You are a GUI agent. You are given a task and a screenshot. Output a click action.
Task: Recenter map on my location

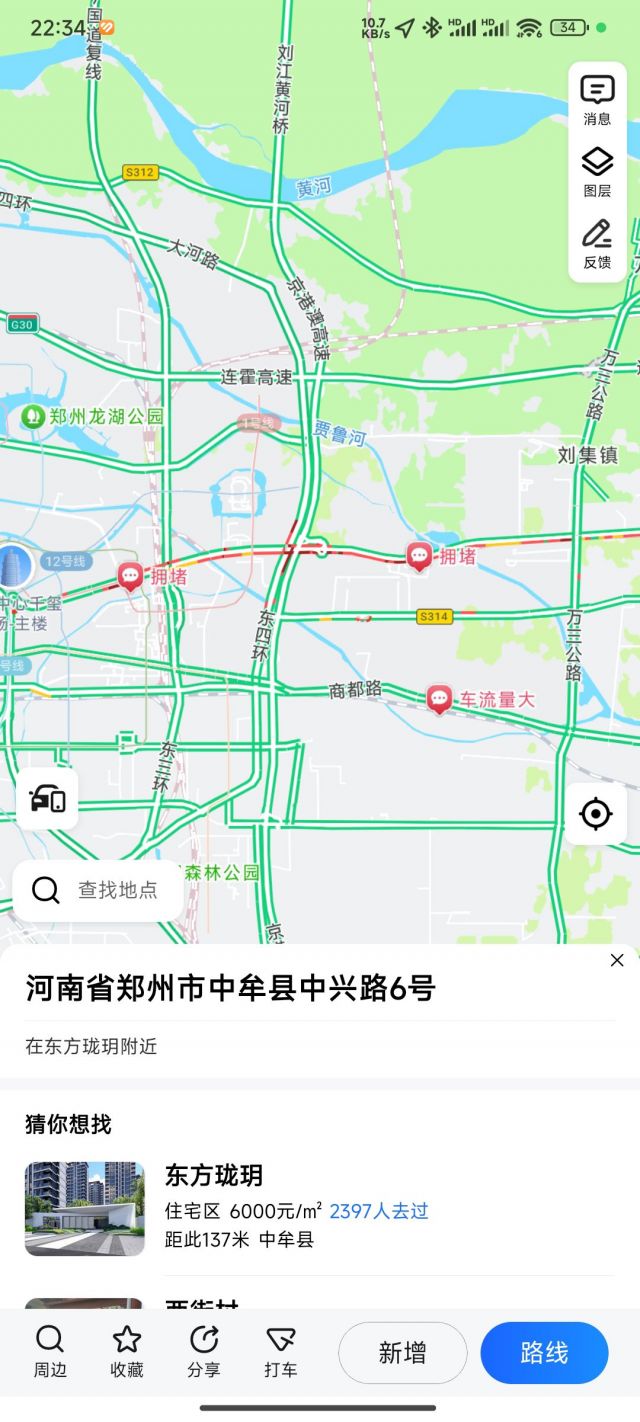(x=596, y=814)
